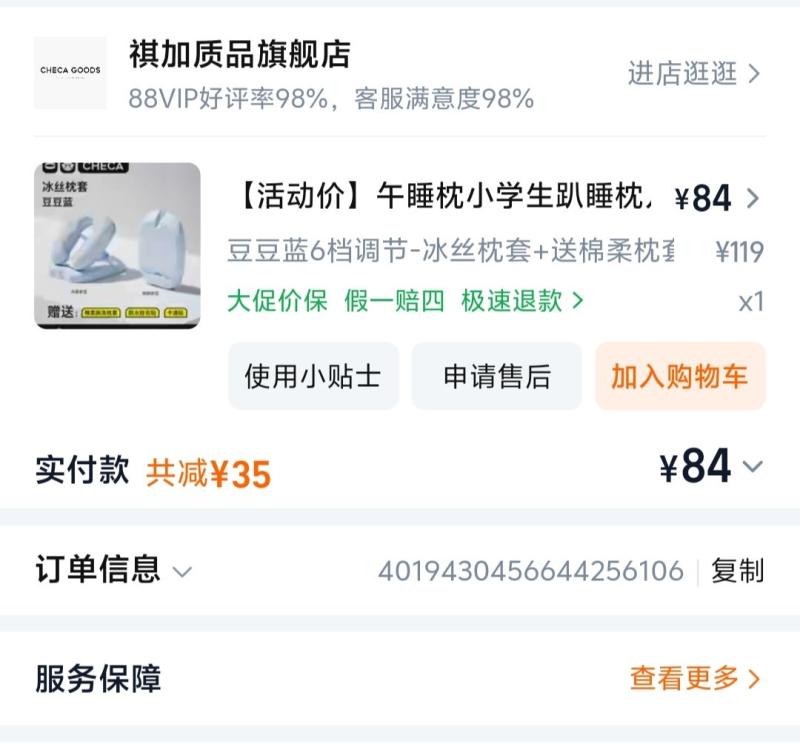Tap the 申请售后 button

(x=497, y=376)
